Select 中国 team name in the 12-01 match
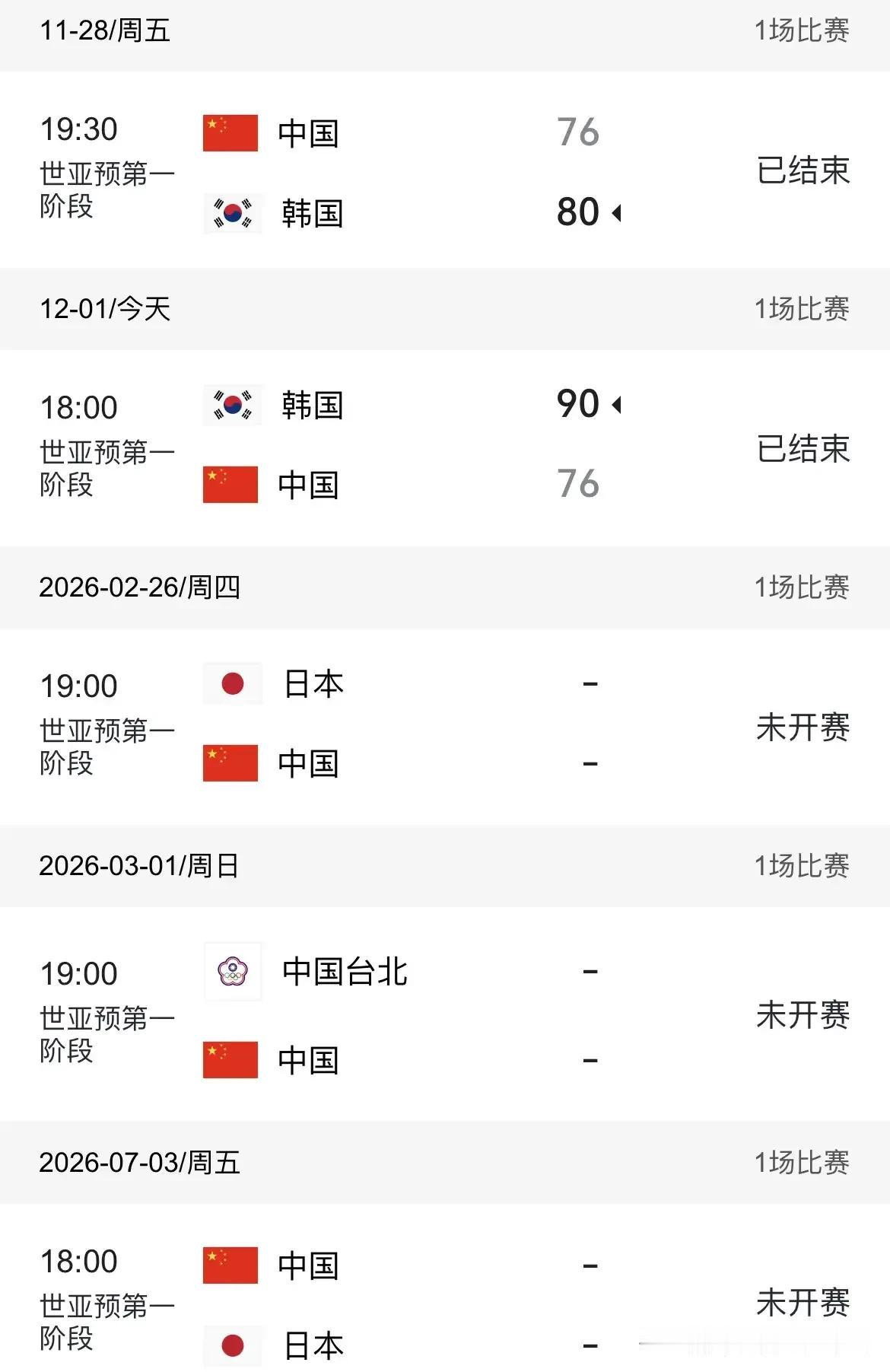Screen dimensions: 890x1372 click(x=310, y=485)
